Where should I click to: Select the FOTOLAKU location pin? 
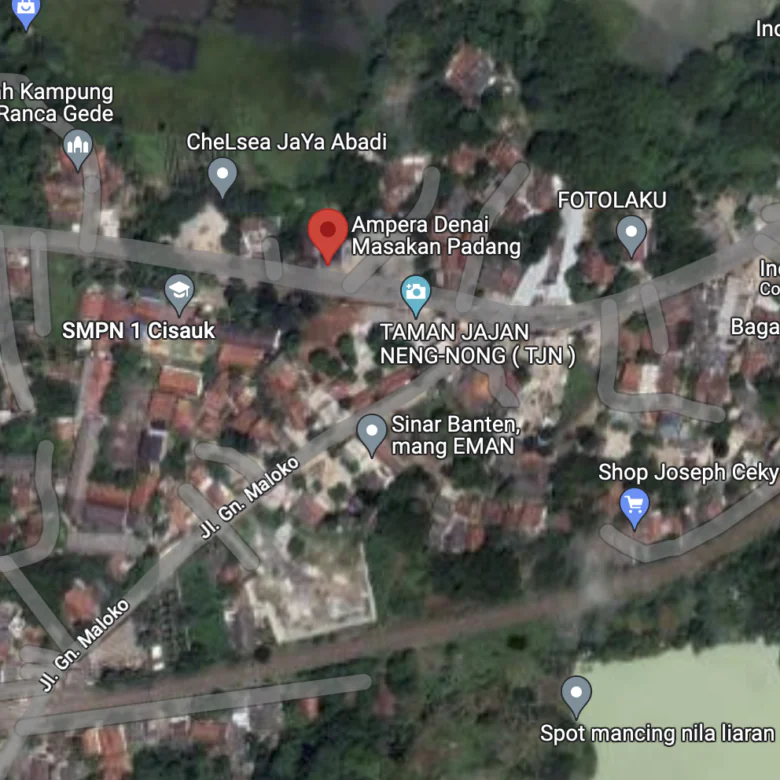[631, 234]
